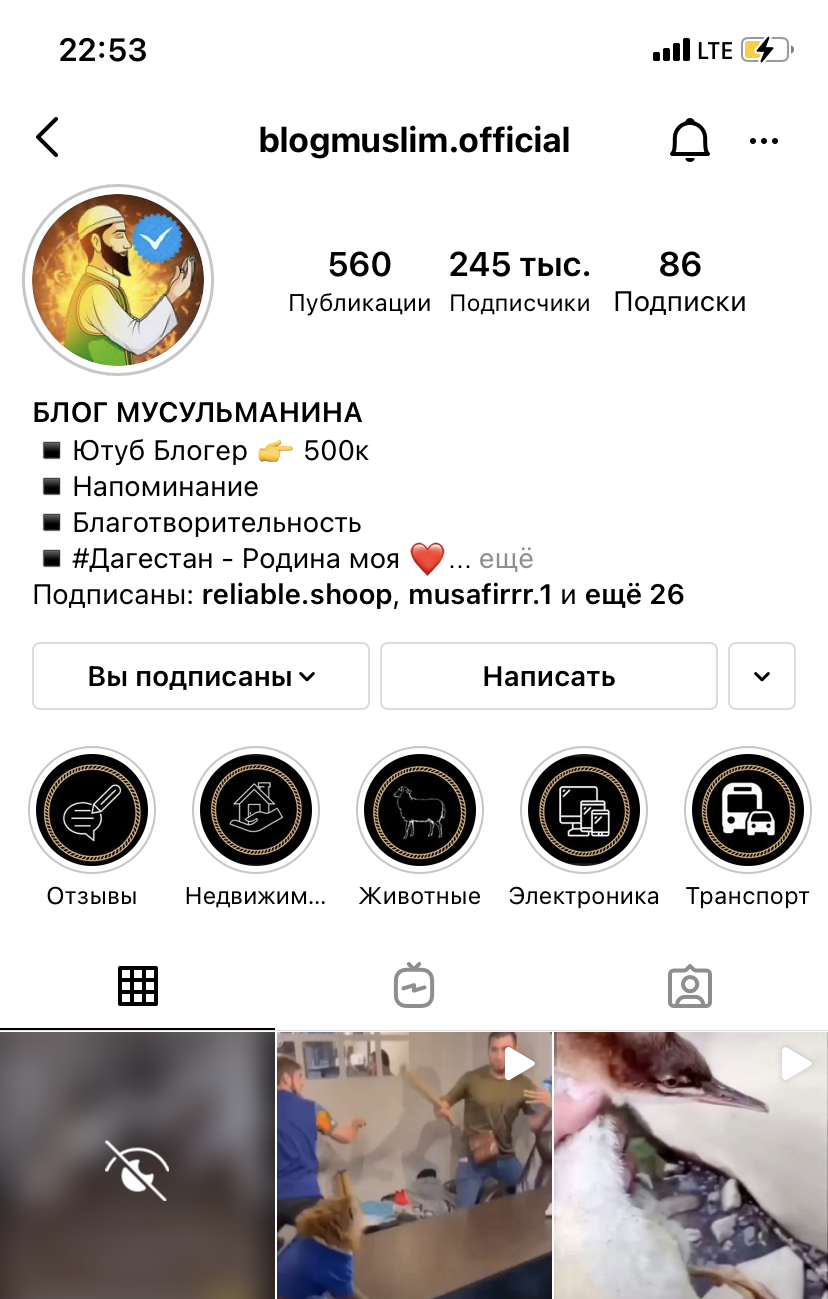Image resolution: width=828 pixels, height=1299 pixels.
Task: Expand the bio with ещё
Action: [x=506, y=559]
